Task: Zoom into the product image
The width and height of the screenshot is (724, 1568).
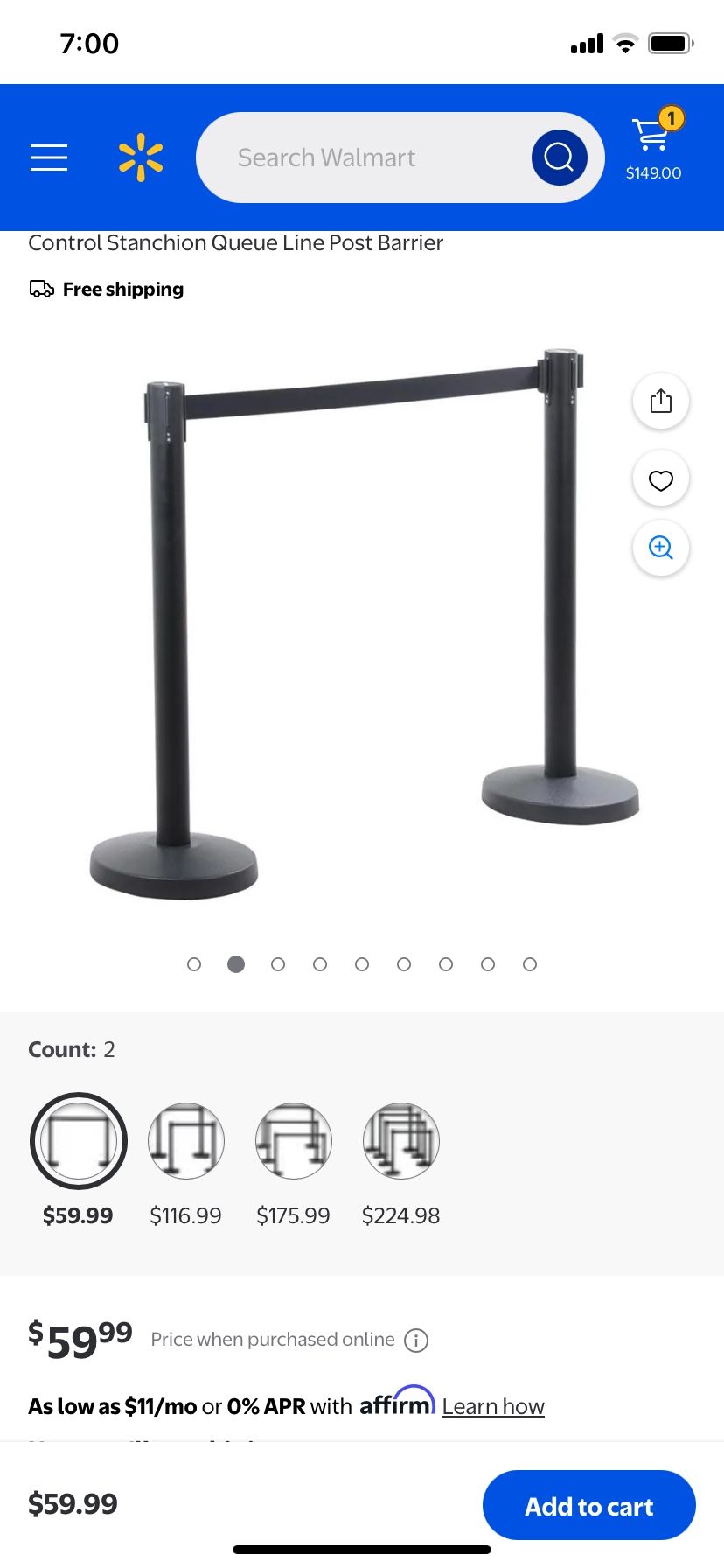Action: pos(661,548)
